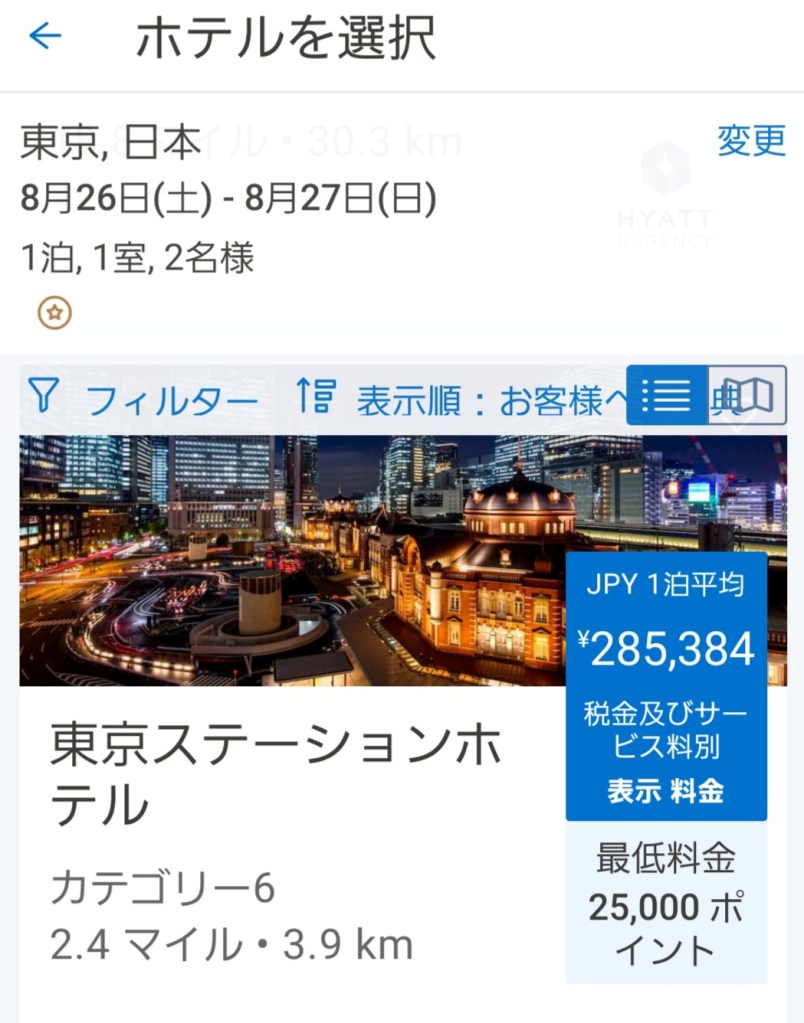Screen dimensions: 804x1023
Task: Tap 変更 to change search details
Action: pos(751,141)
